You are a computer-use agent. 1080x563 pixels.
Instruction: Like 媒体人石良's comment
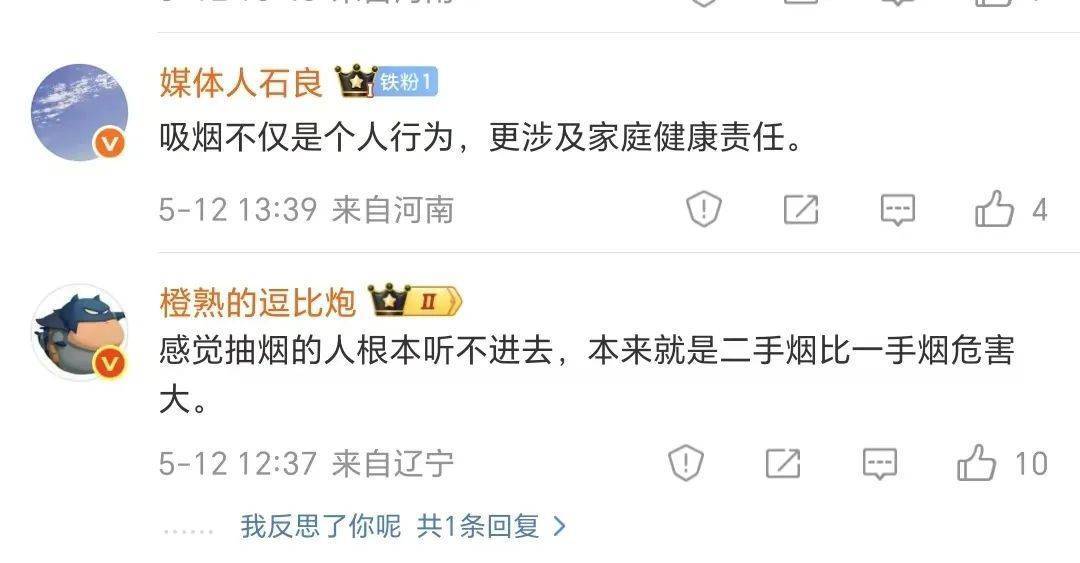[x=995, y=210]
